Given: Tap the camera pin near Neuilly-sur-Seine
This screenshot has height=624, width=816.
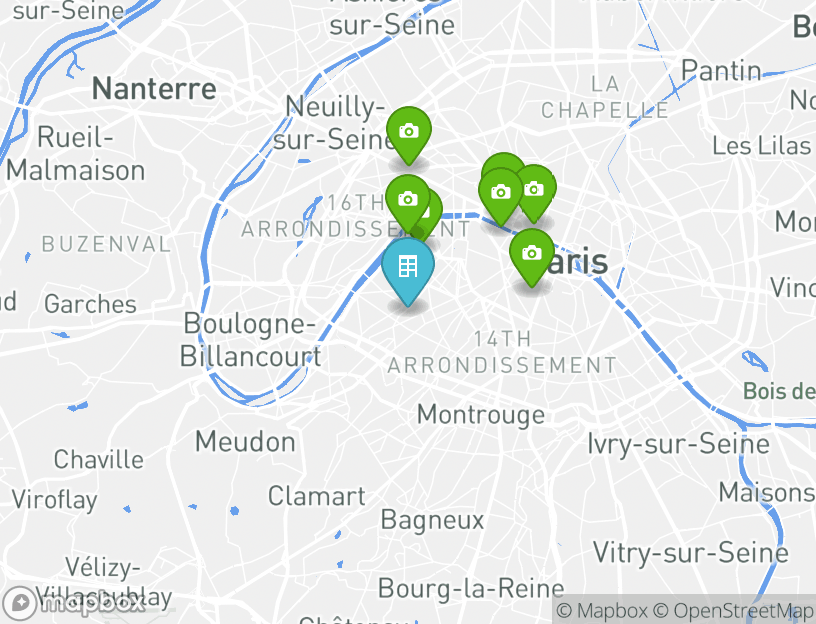Looking at the screenshot, I should (x=408, y=132).
